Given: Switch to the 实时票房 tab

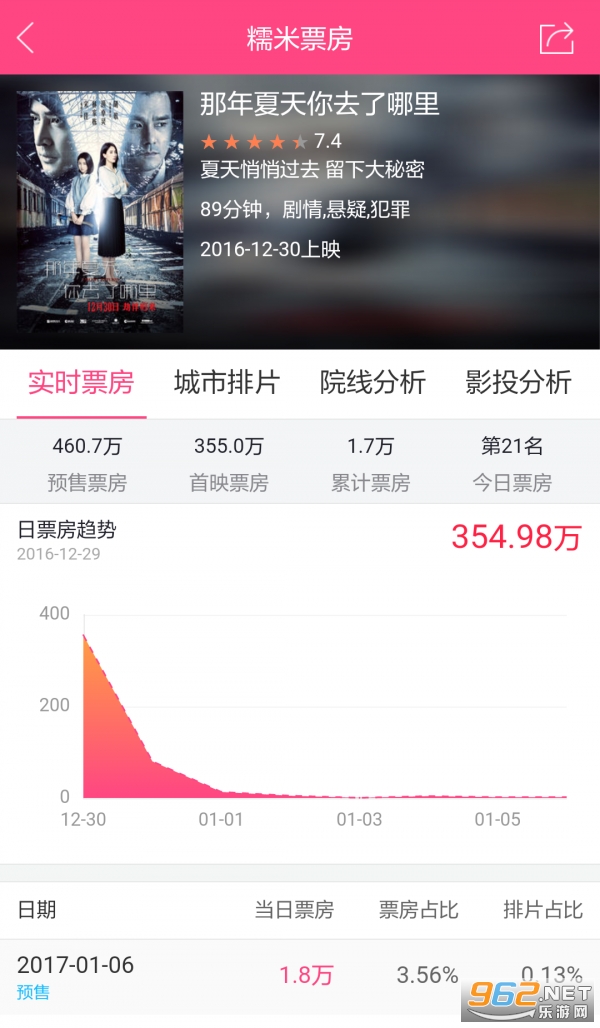Looking at the screenshot, I should click(x=81, y=382).
